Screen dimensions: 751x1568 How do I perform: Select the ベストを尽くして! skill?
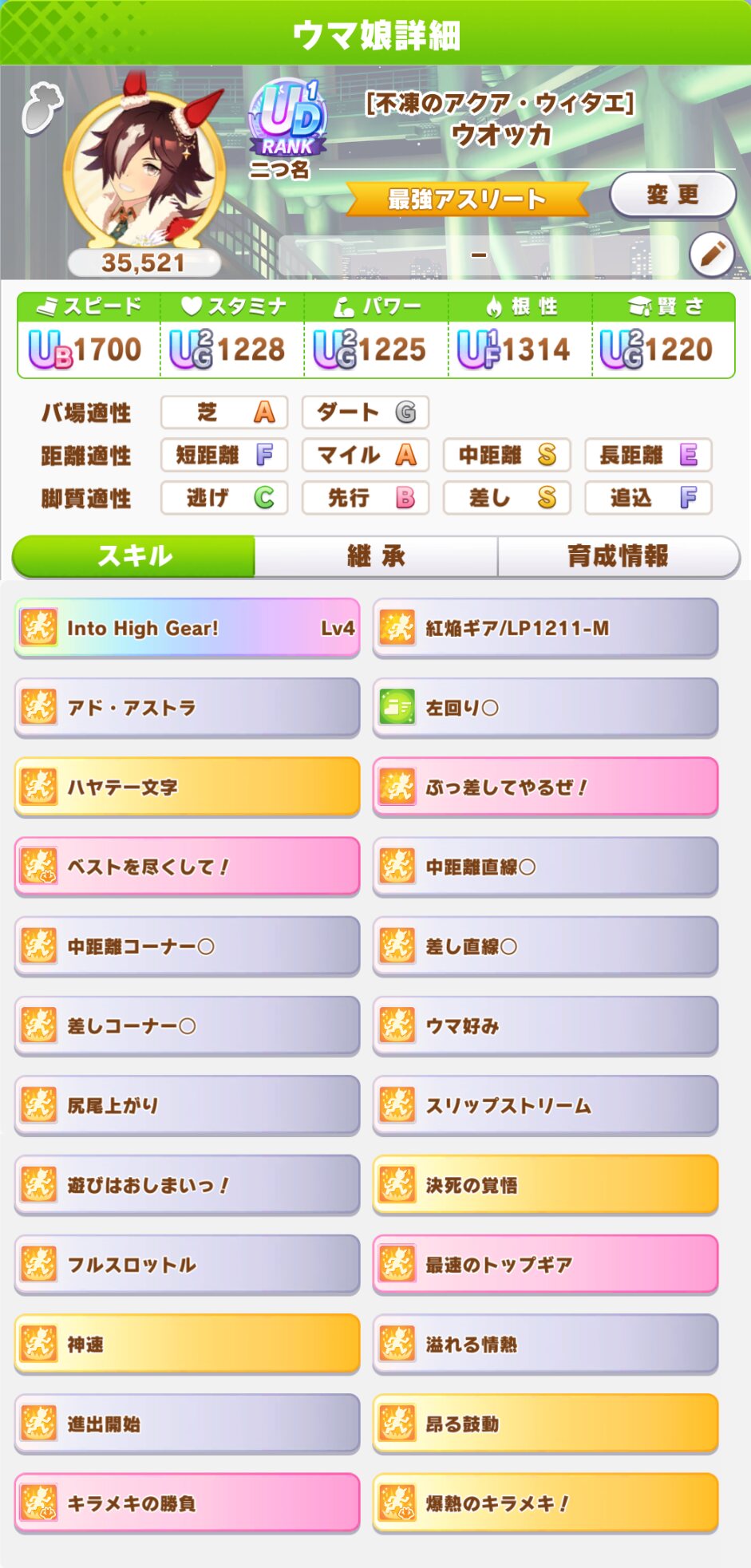[x=187, y=867]
